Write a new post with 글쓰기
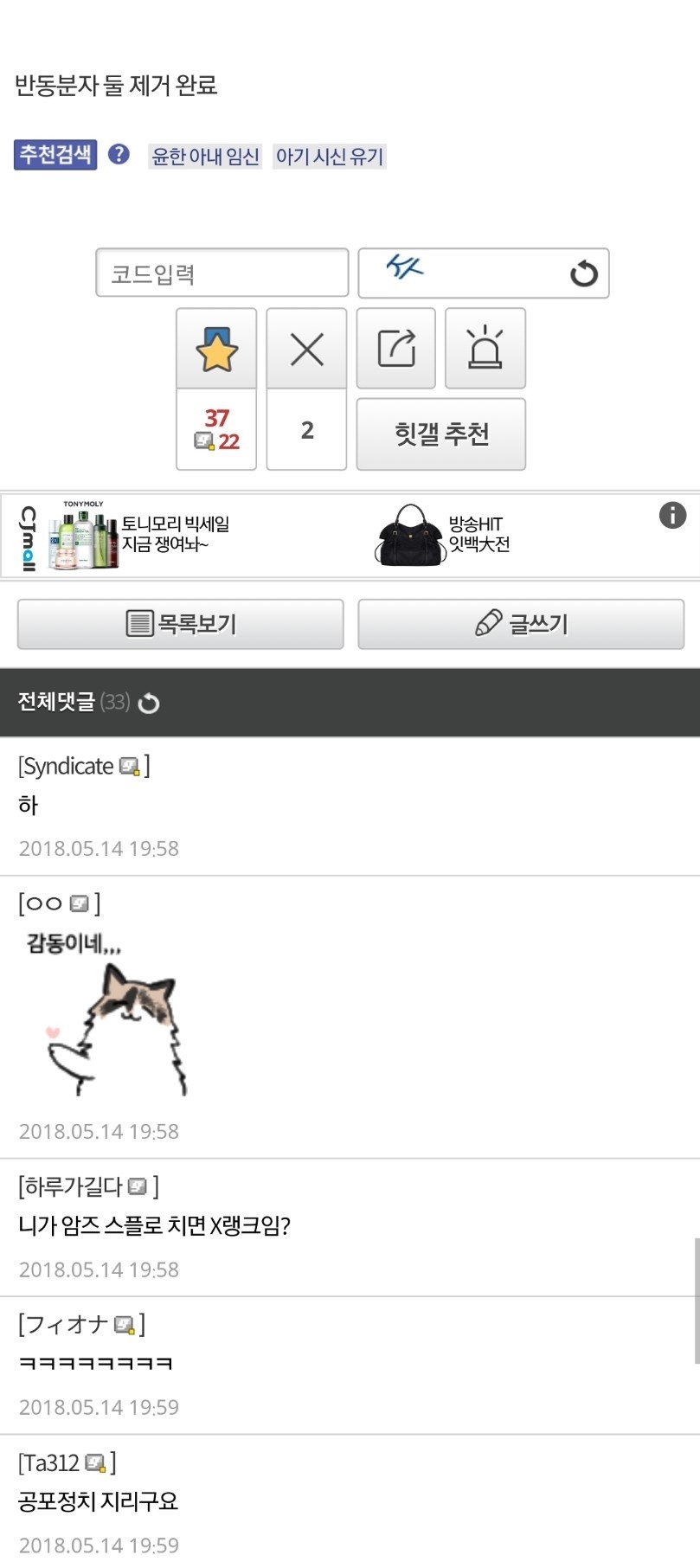Viewport: 700px width, 1568px height. pyautogui.click(x=521, y=624)
